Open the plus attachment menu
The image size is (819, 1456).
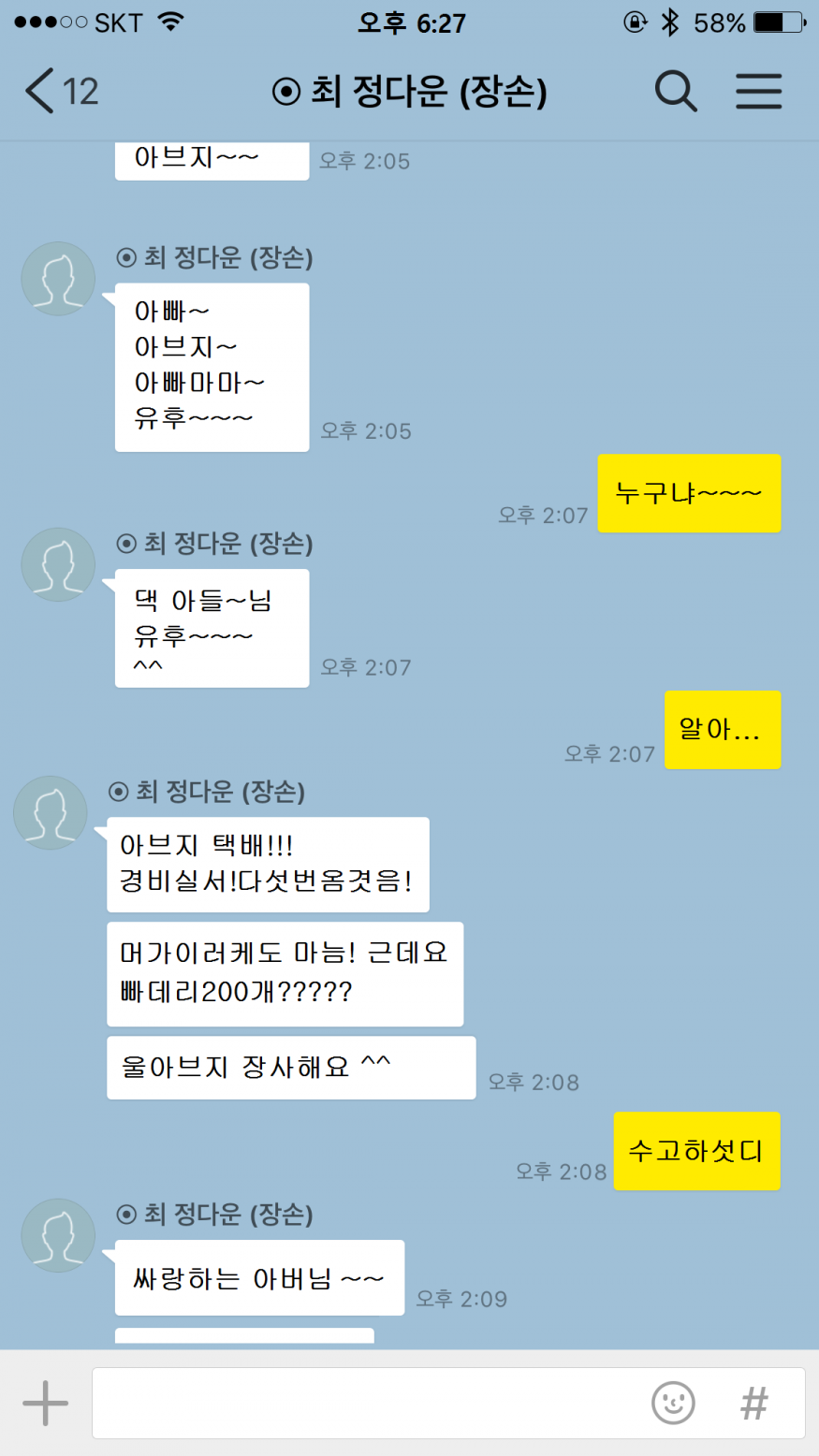(45, 1403)
